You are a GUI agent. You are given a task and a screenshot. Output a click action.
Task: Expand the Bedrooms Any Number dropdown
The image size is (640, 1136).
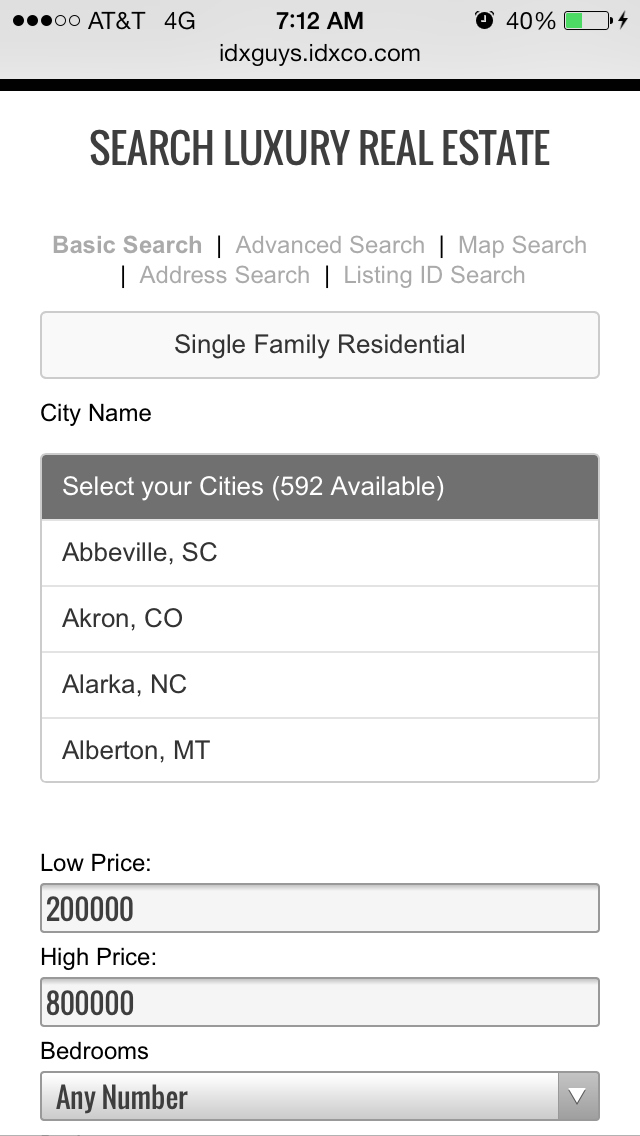[320, 1096]
